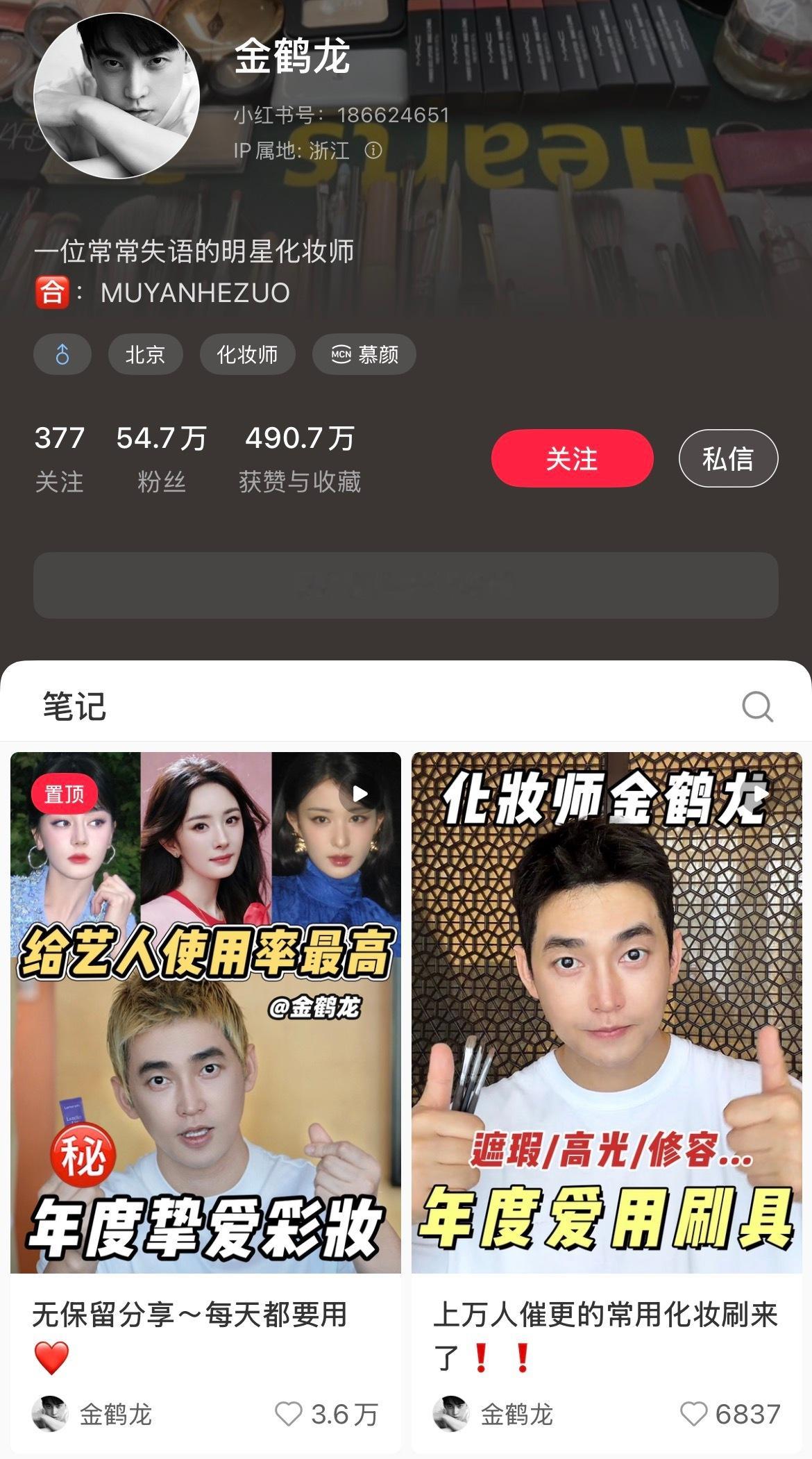This screenshot has height=1459, width=812.
Task: Tap the profile avatar of 金鹤龙
Action: 118,92
